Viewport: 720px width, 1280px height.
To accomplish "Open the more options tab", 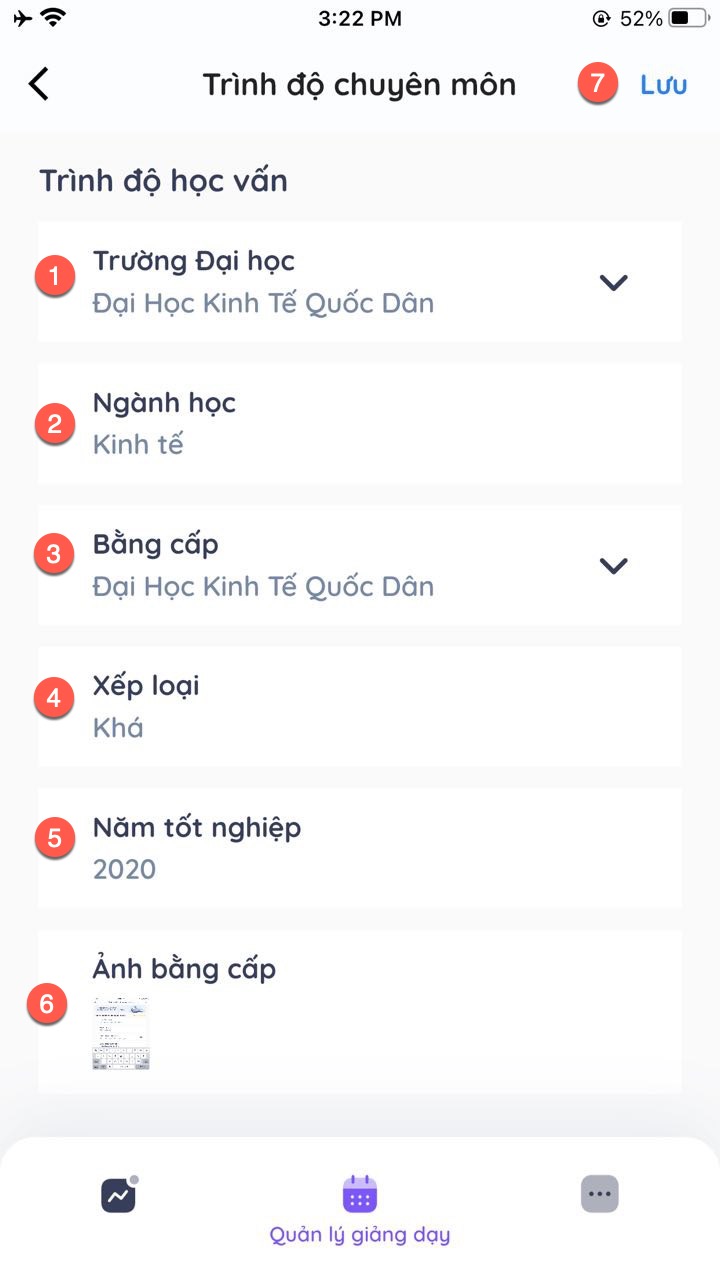I will [600, 1193].
